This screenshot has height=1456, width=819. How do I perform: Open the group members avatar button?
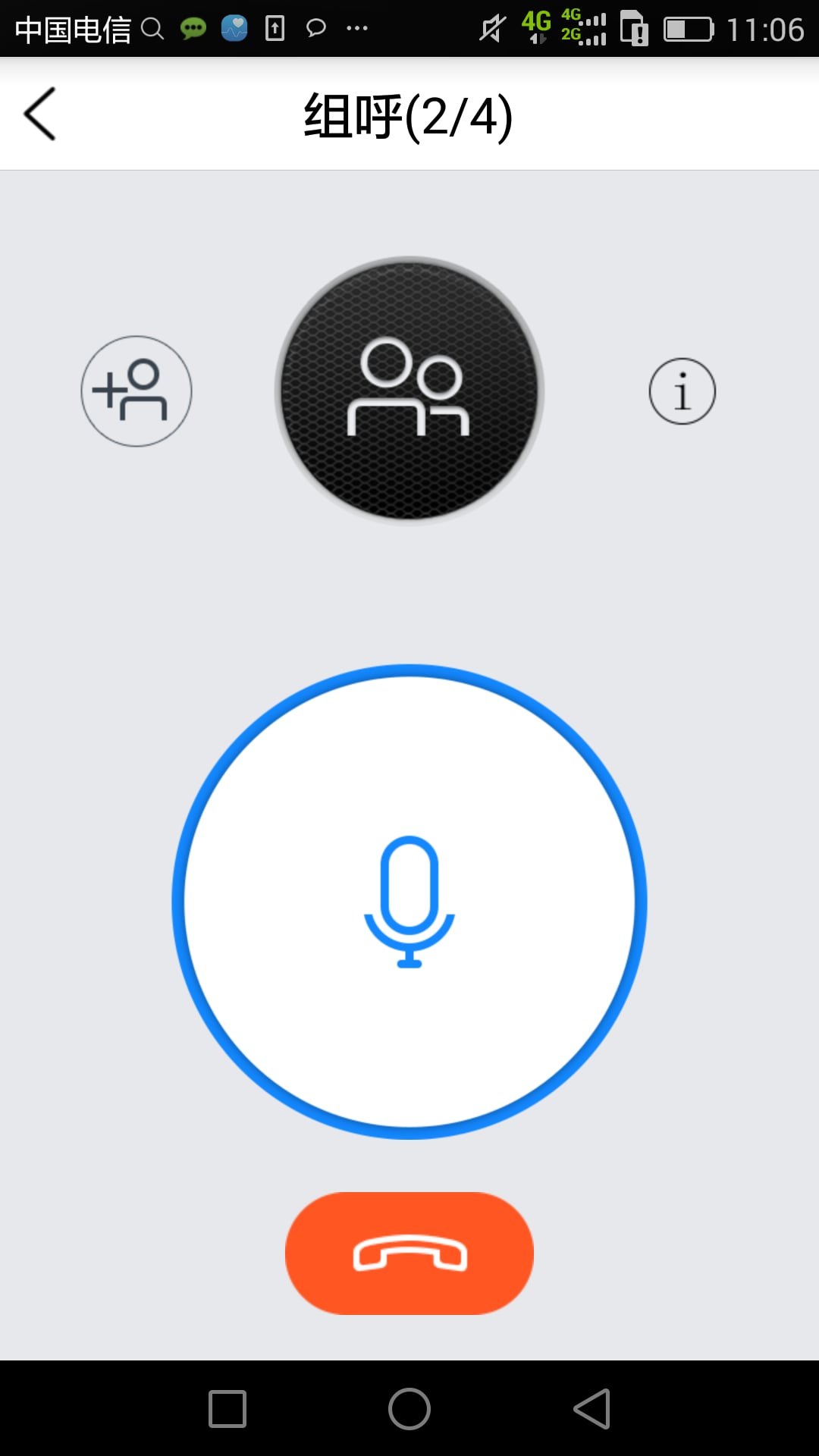(409, 391)
